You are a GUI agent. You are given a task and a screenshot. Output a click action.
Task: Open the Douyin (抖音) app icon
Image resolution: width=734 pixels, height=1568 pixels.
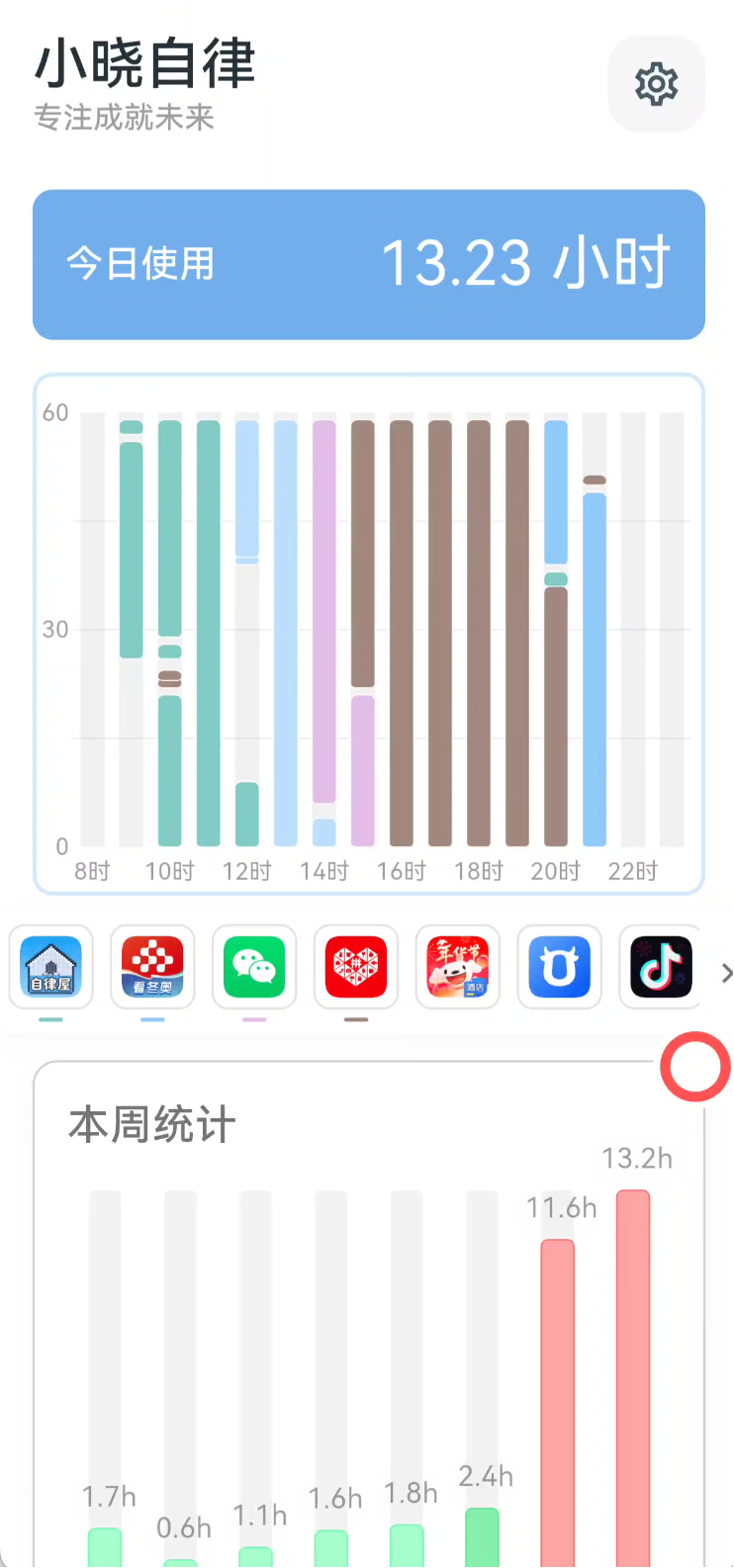click(x=660, y=967)
